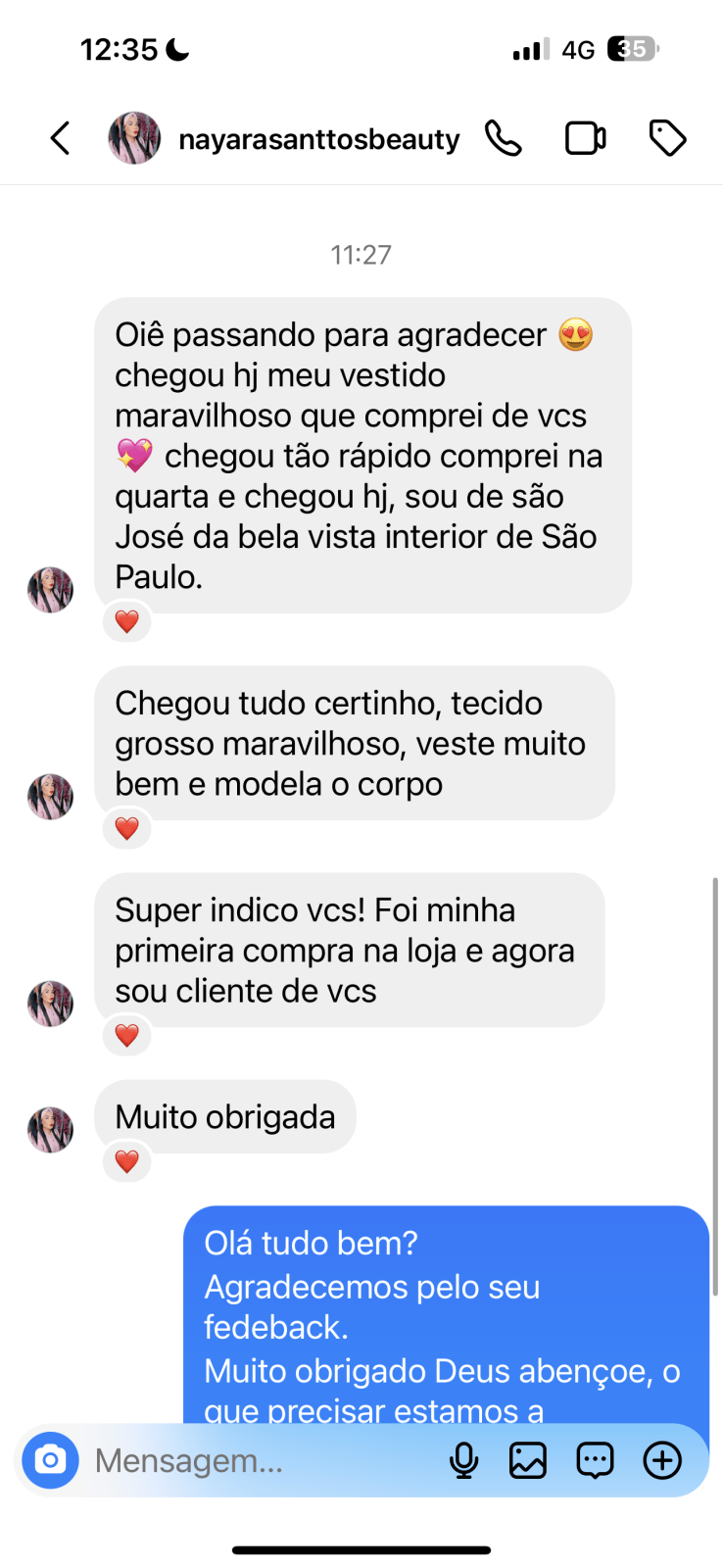Start a video call
This screenshot has height=1568, width=723.
coord(585,138)
